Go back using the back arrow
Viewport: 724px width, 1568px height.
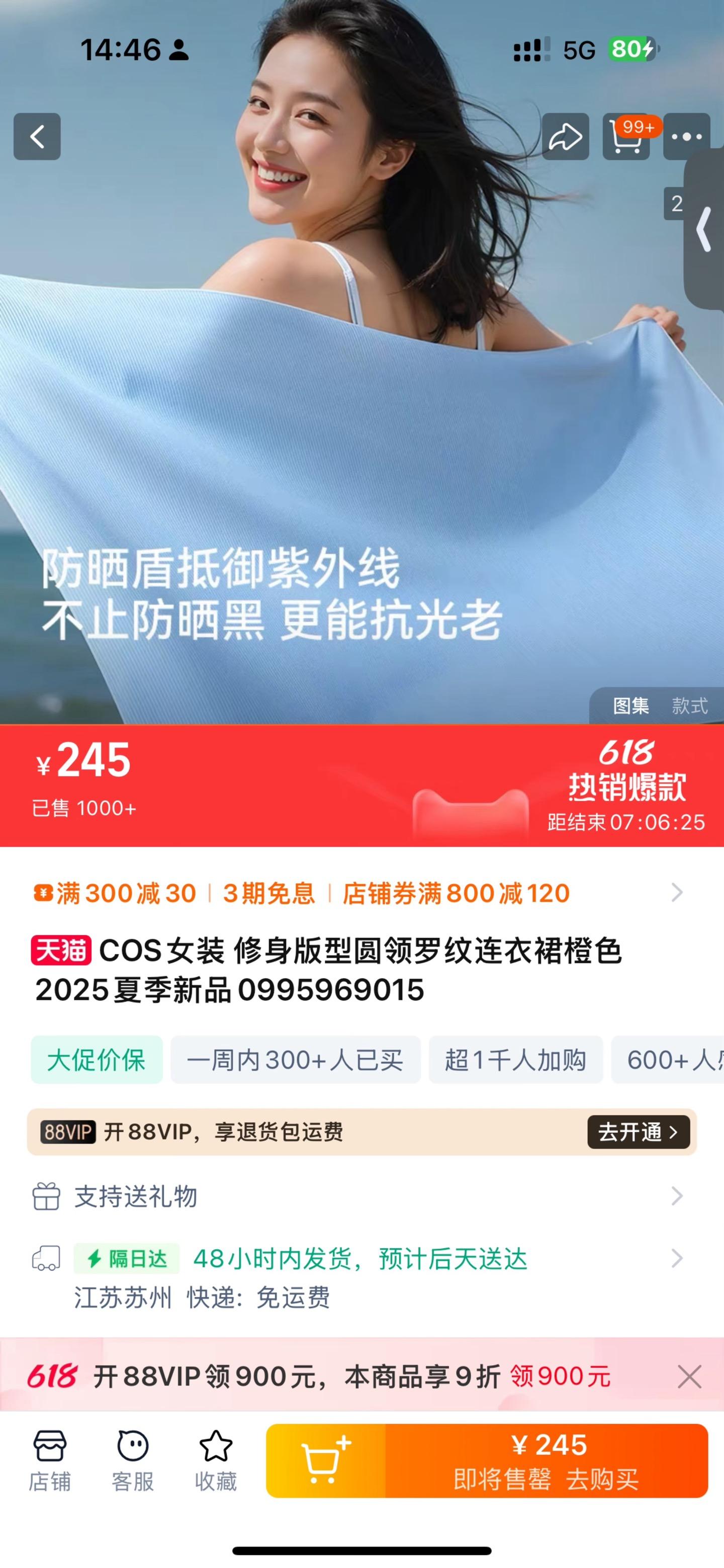(37, 136)
